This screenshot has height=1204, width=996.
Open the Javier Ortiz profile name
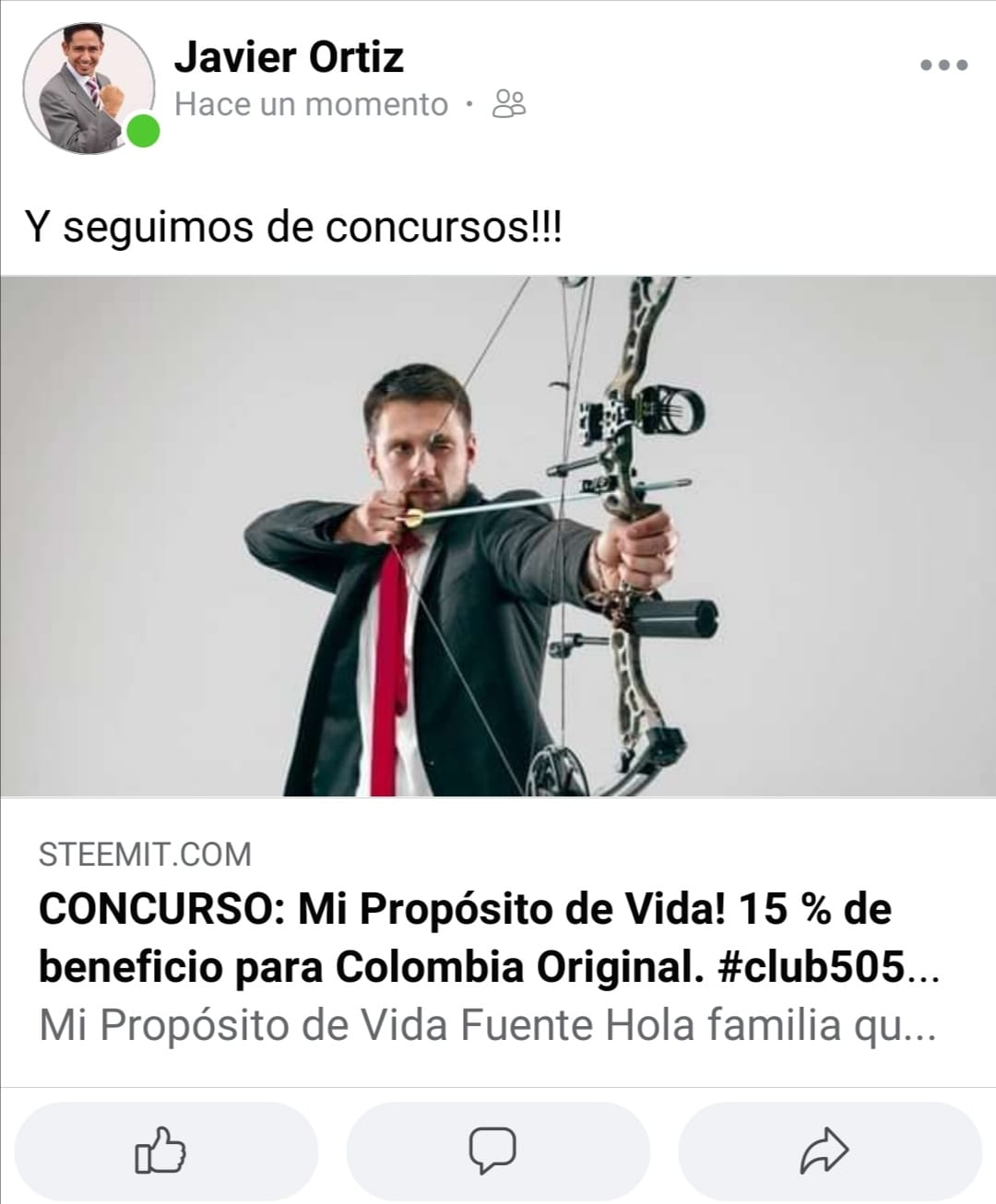click(x=289, y=57)
